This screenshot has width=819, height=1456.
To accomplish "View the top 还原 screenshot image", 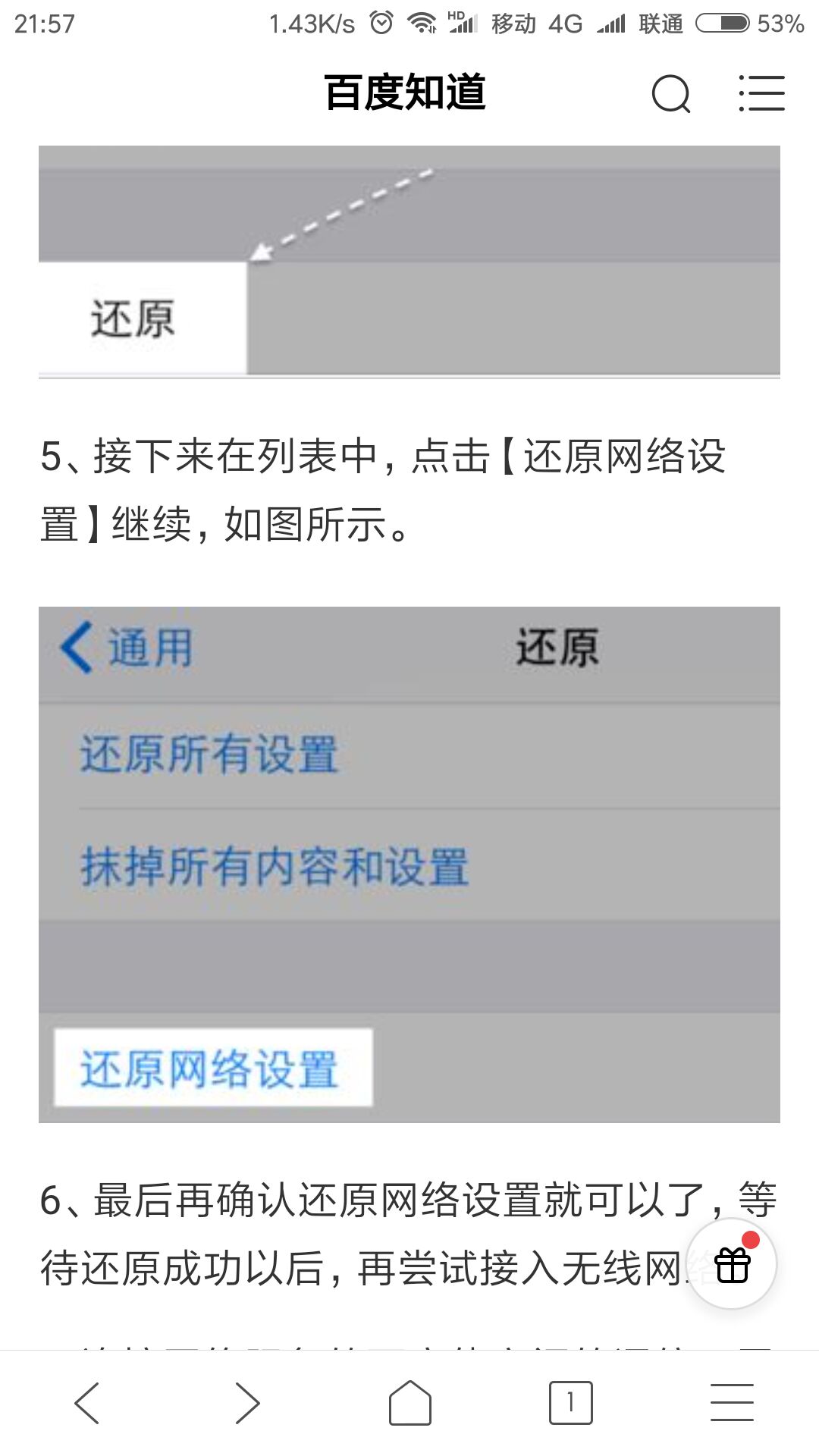I will pos(409,261).
